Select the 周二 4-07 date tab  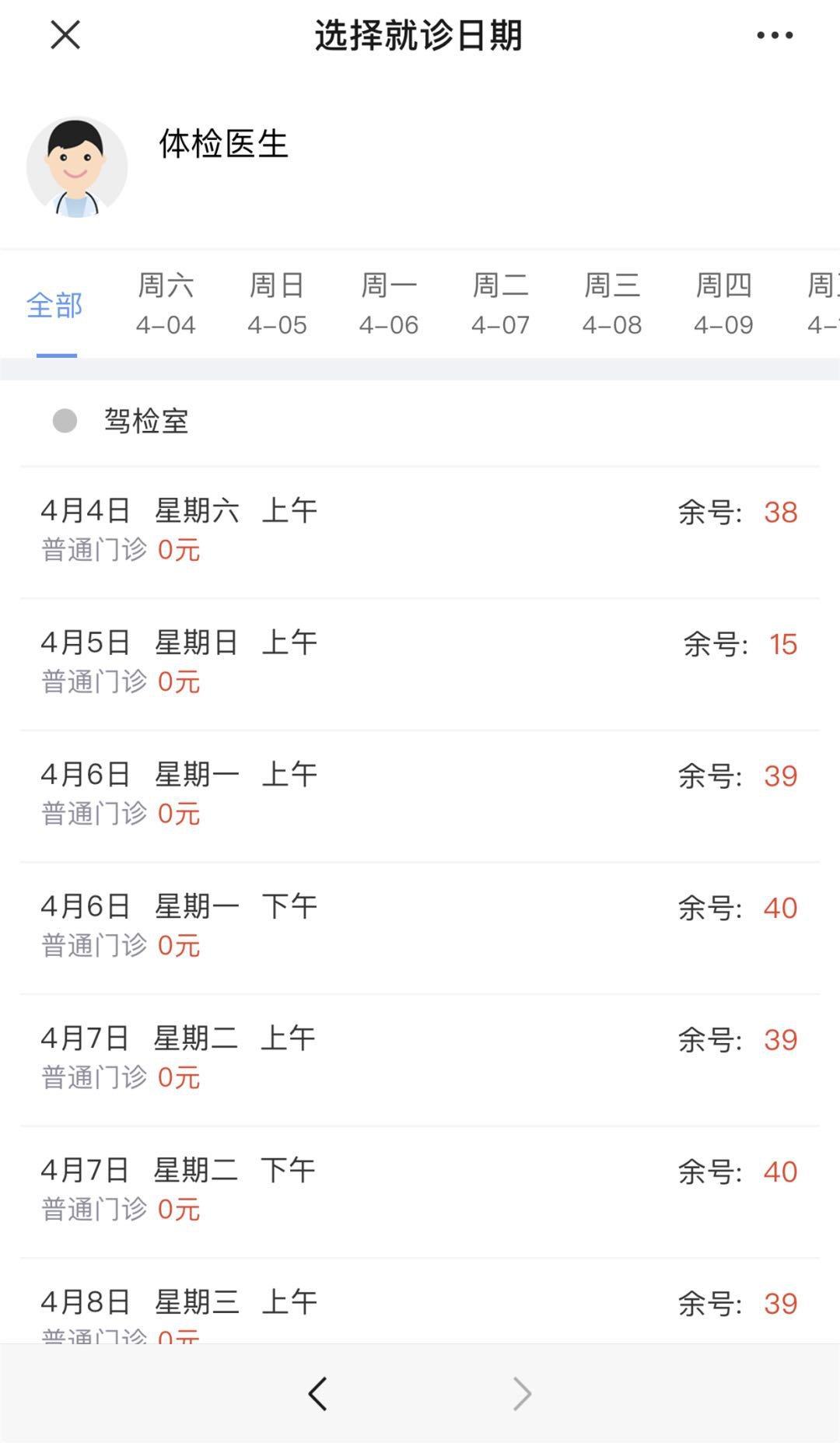pos(500,304)
